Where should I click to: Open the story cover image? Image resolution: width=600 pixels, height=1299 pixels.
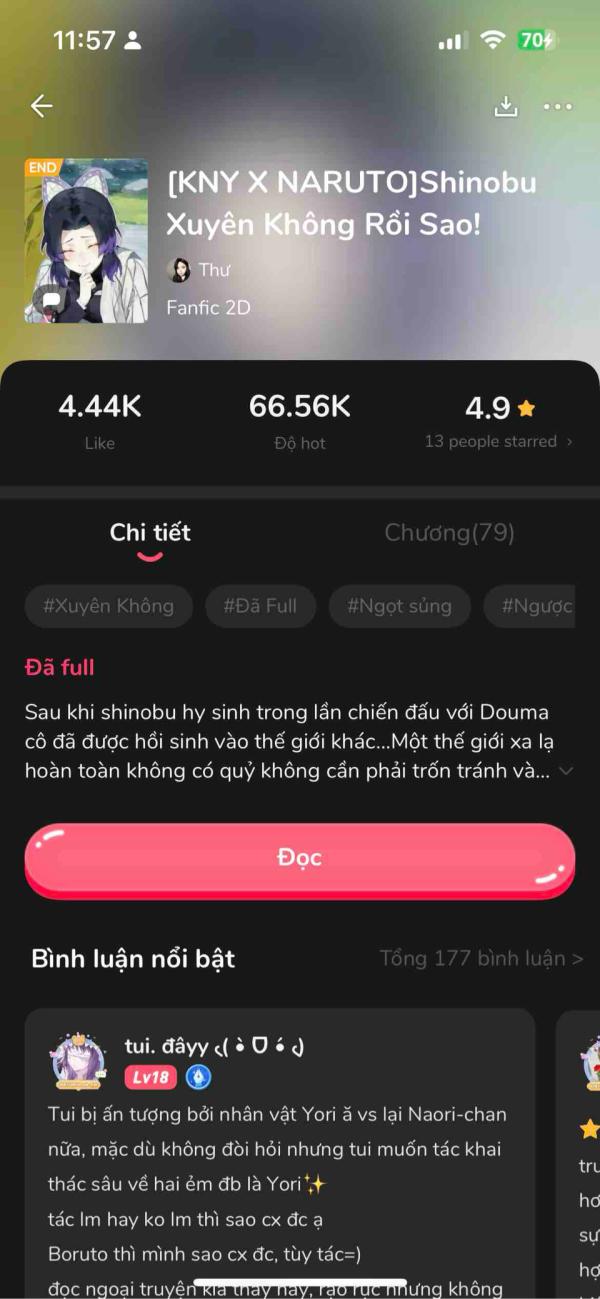point(85,240)
